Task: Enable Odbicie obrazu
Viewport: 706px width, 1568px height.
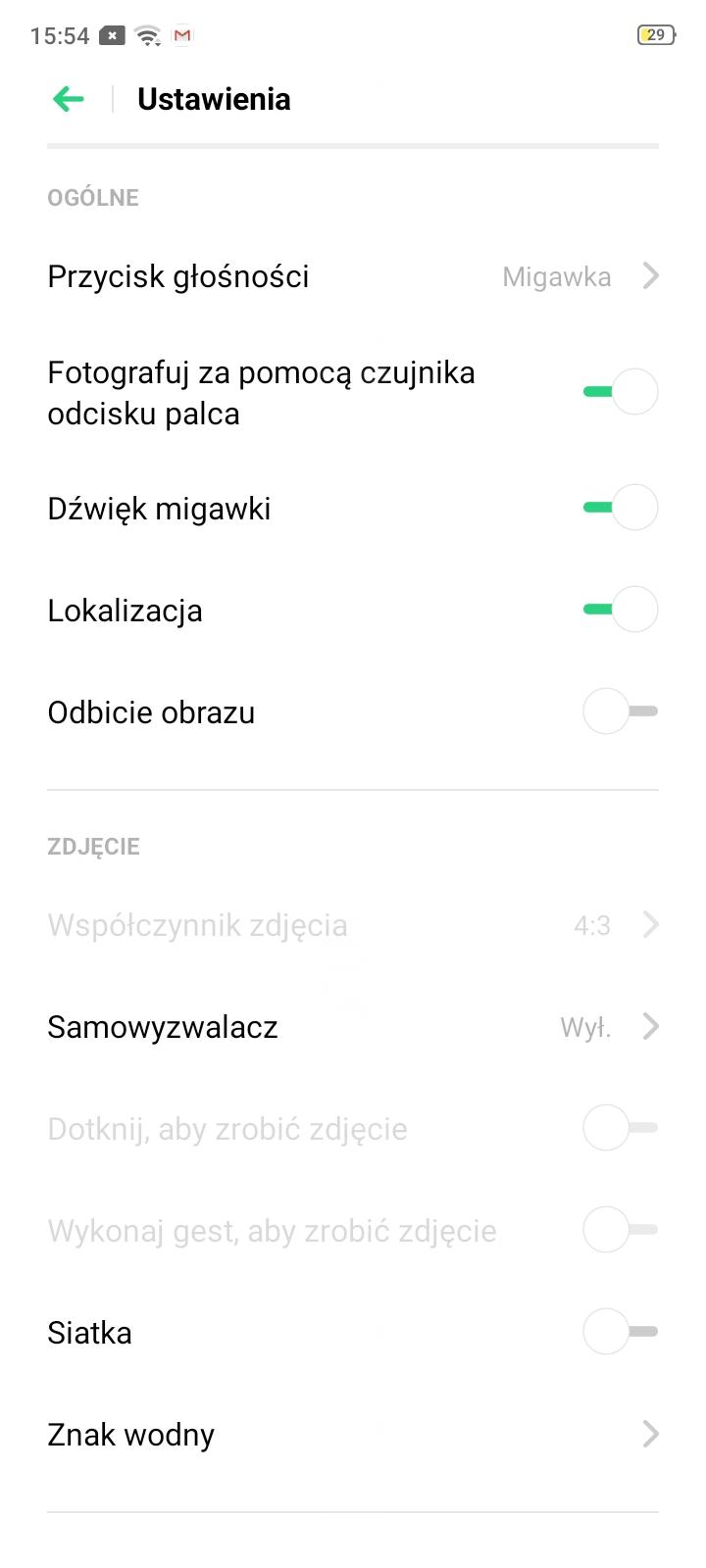Action: point(620,711)
